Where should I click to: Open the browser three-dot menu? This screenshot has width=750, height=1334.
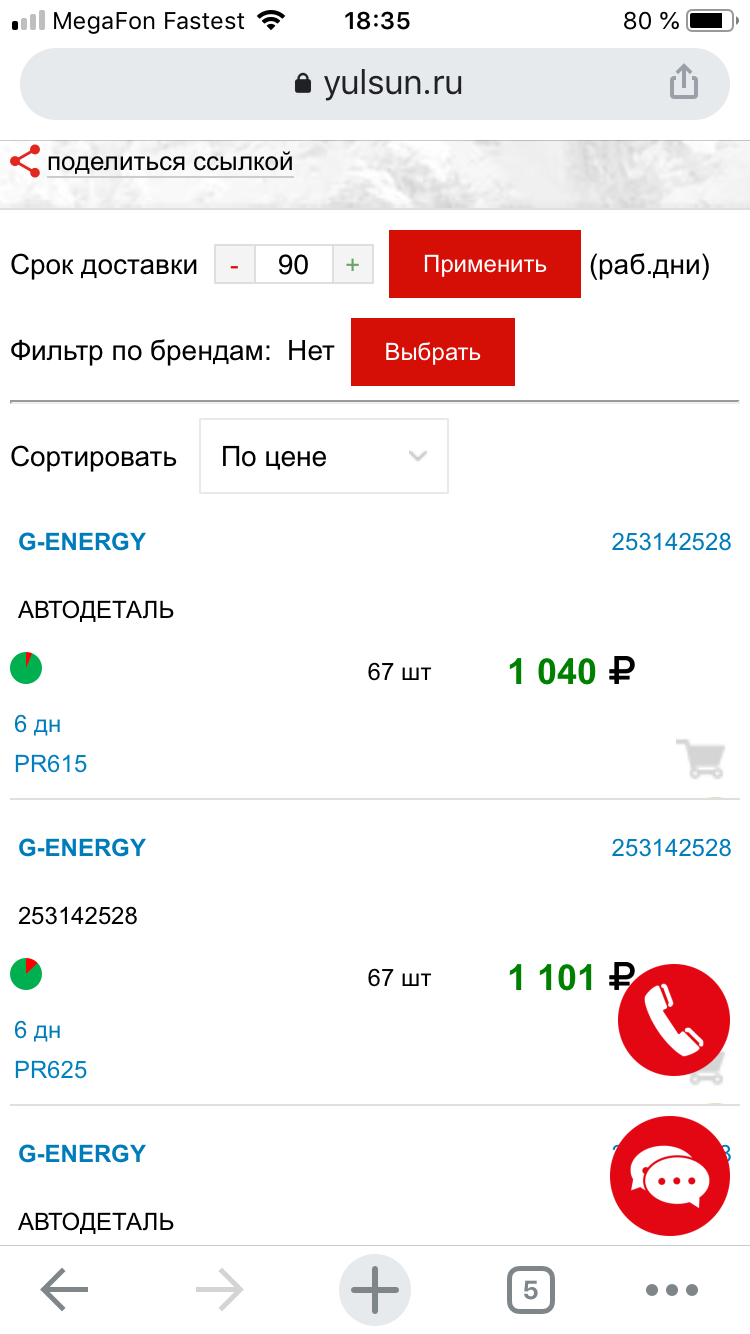point(671,1290)
